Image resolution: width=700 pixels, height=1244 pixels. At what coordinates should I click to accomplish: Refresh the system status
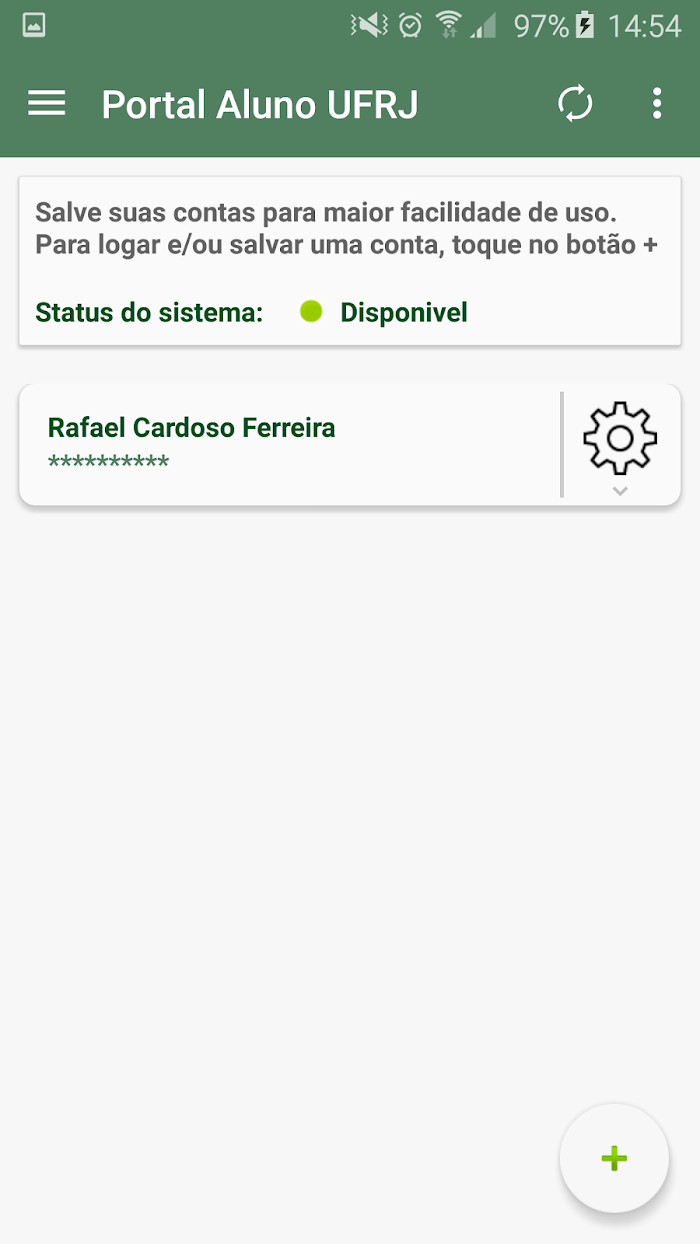(575, 104)
